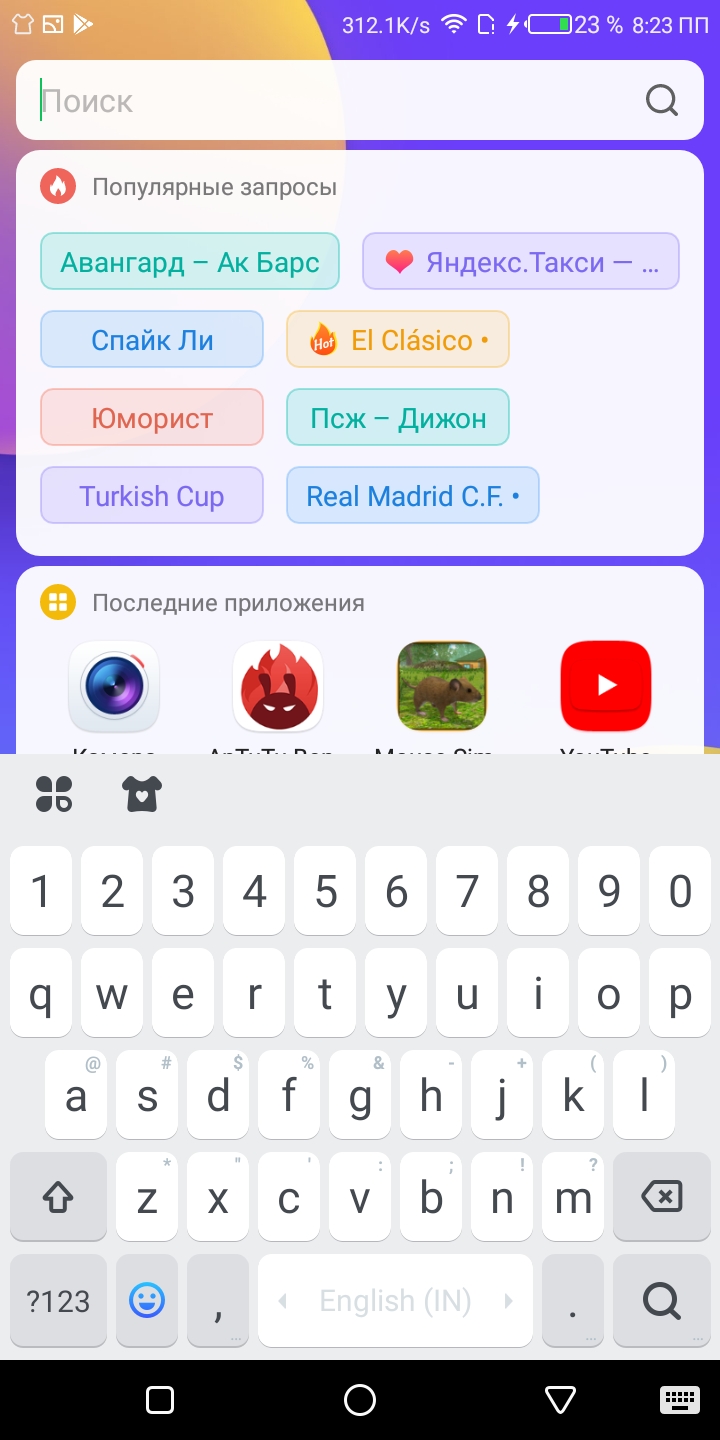Tap the Turkish Cup chip

click(x=152, y=496)
